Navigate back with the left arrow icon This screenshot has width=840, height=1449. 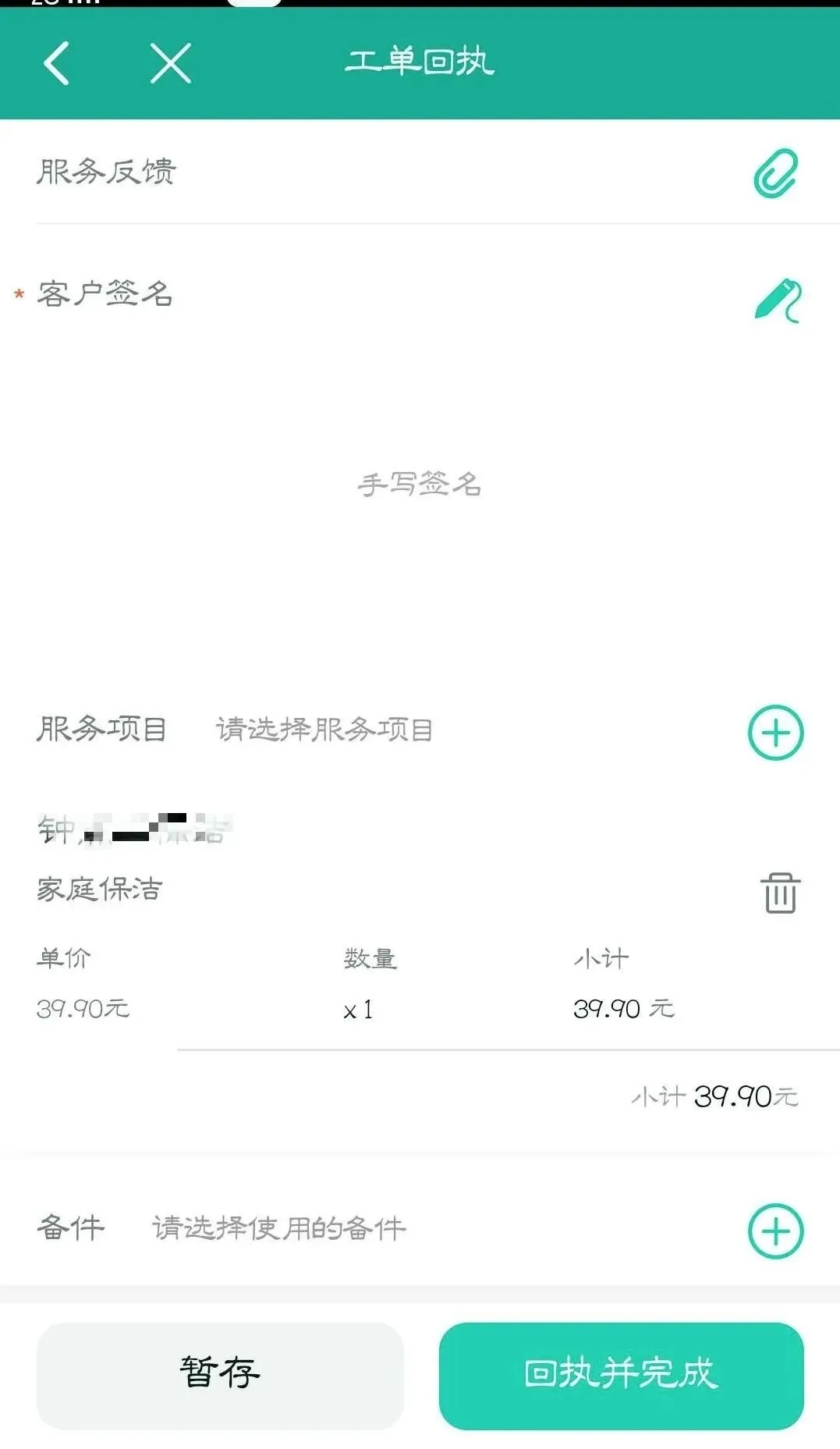point(56,63)
